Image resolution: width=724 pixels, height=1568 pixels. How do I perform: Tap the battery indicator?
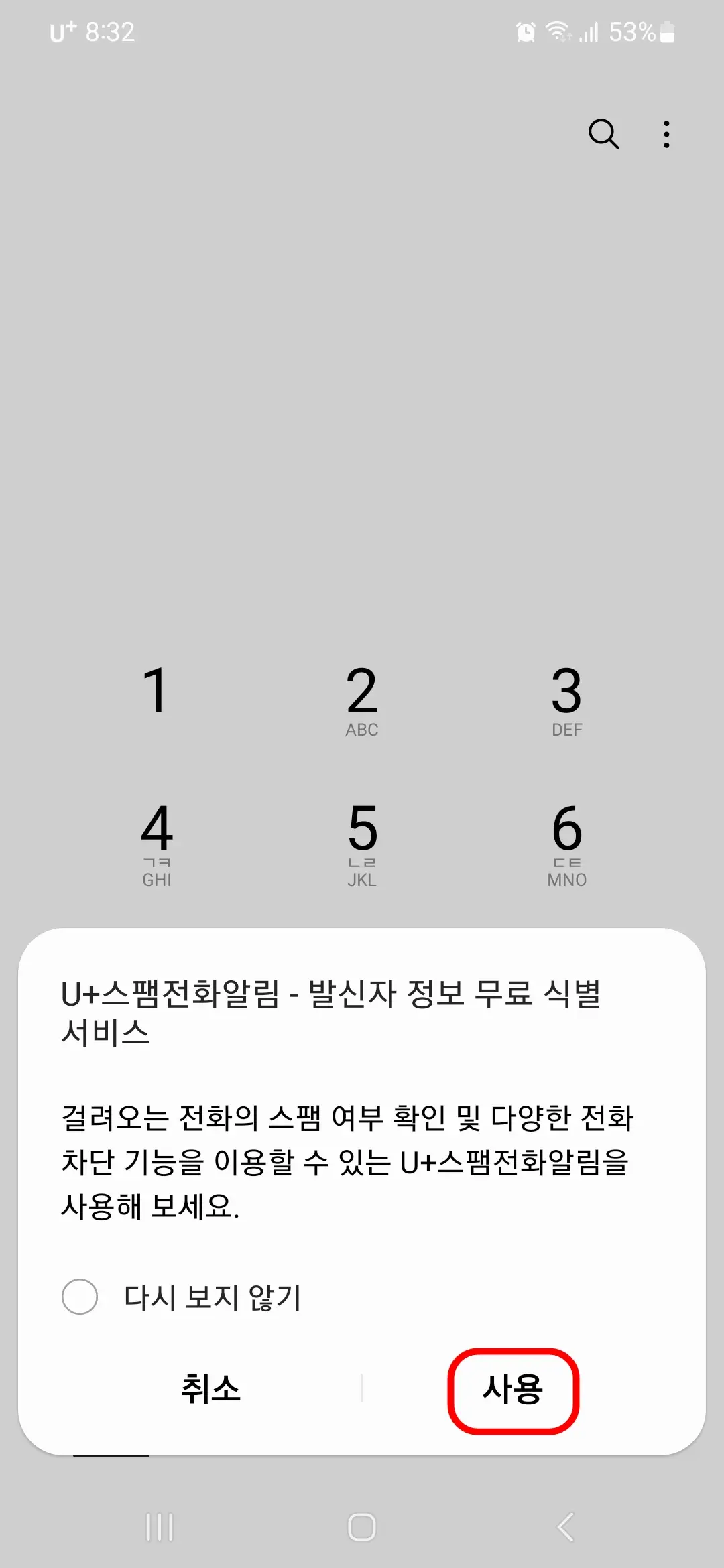point(667,31)
